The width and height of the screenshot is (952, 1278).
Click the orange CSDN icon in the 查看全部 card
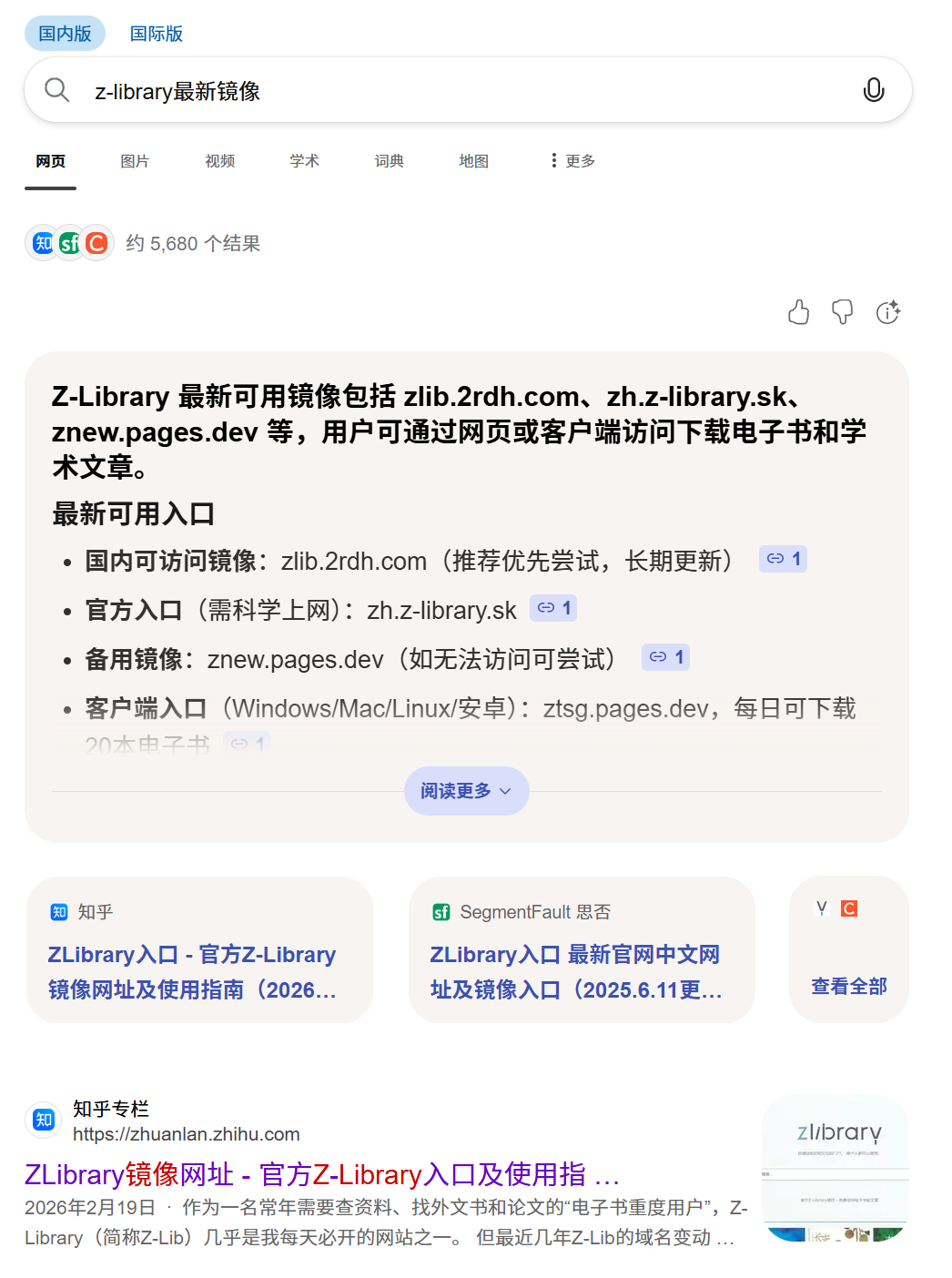point(847,908)
